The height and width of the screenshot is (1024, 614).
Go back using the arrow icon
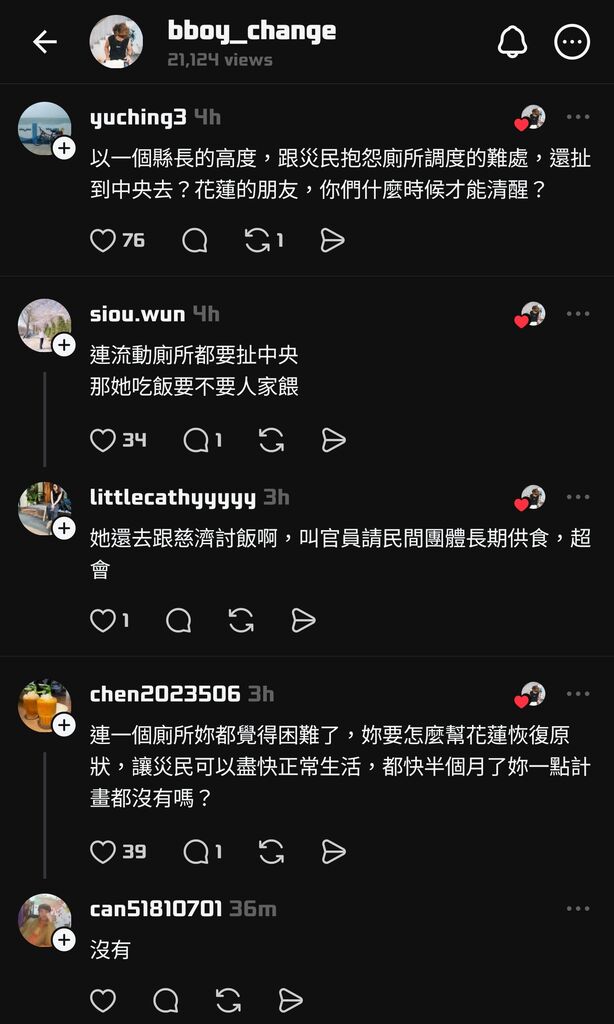pyautogui.click(x=44, y=42)
